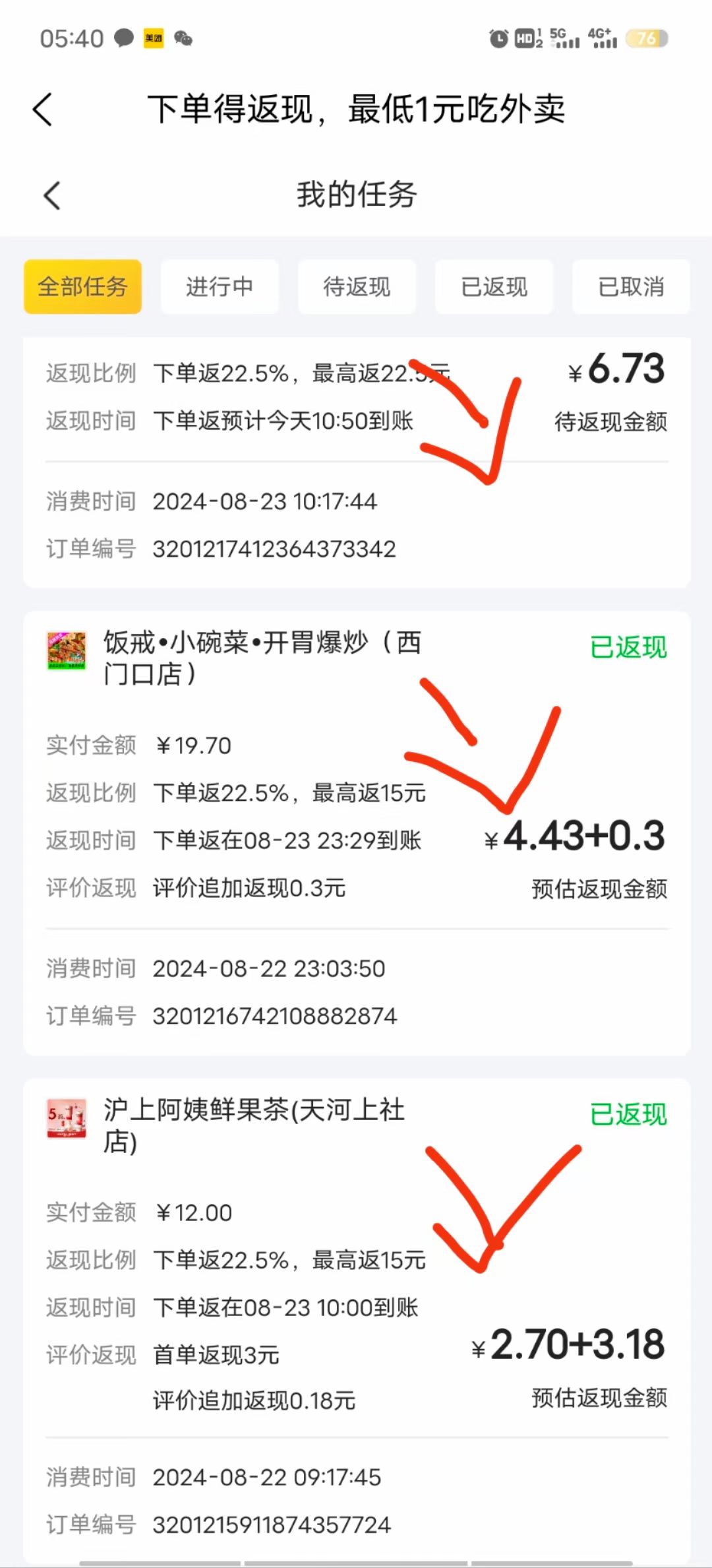View the 已取消 tasks tab
Viewport: 712px width, 1568px height.
click(x=631, y=287)
